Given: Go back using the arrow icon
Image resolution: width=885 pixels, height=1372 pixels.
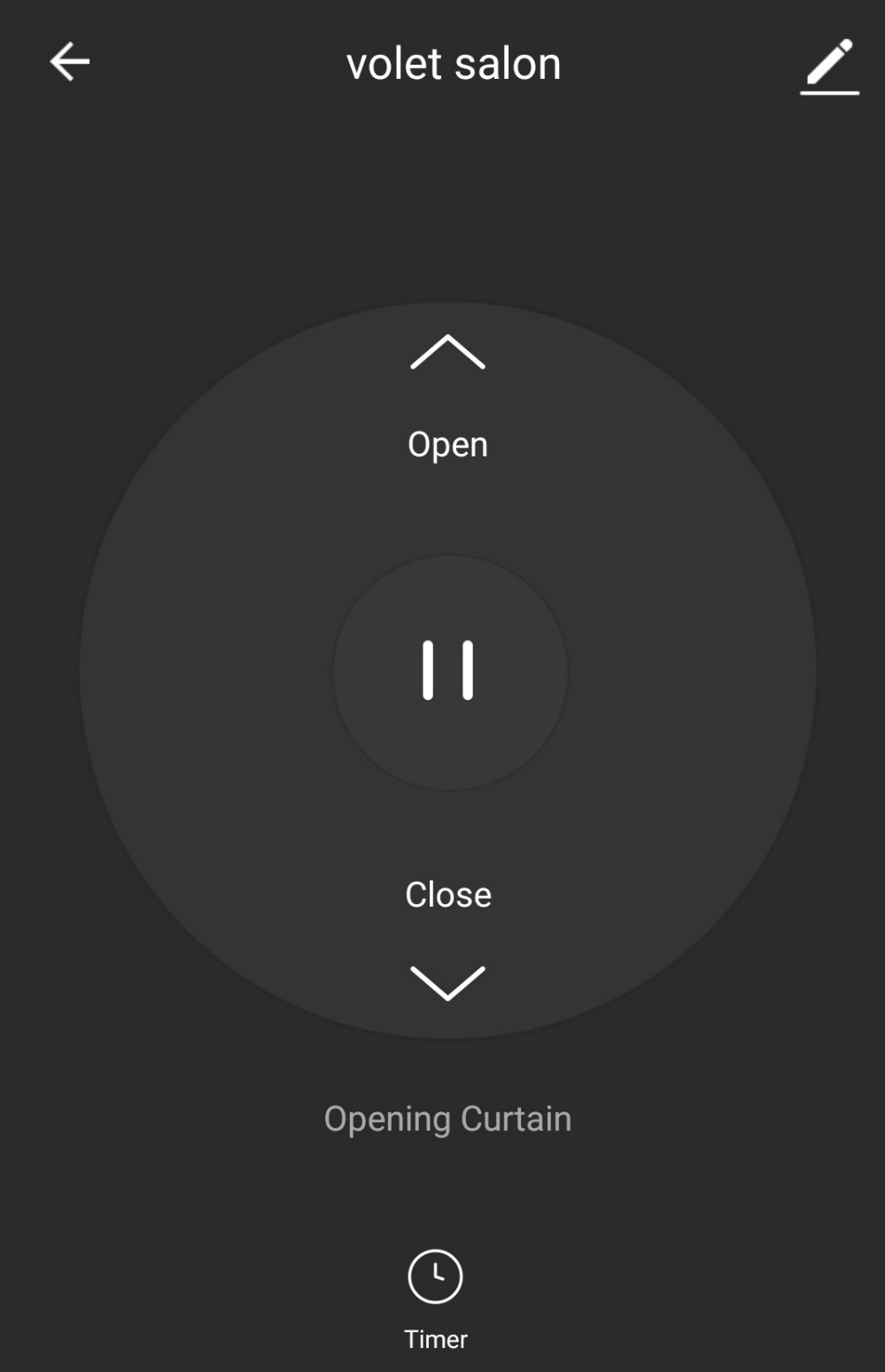Looking at the screenshot, I should (69, 62).
